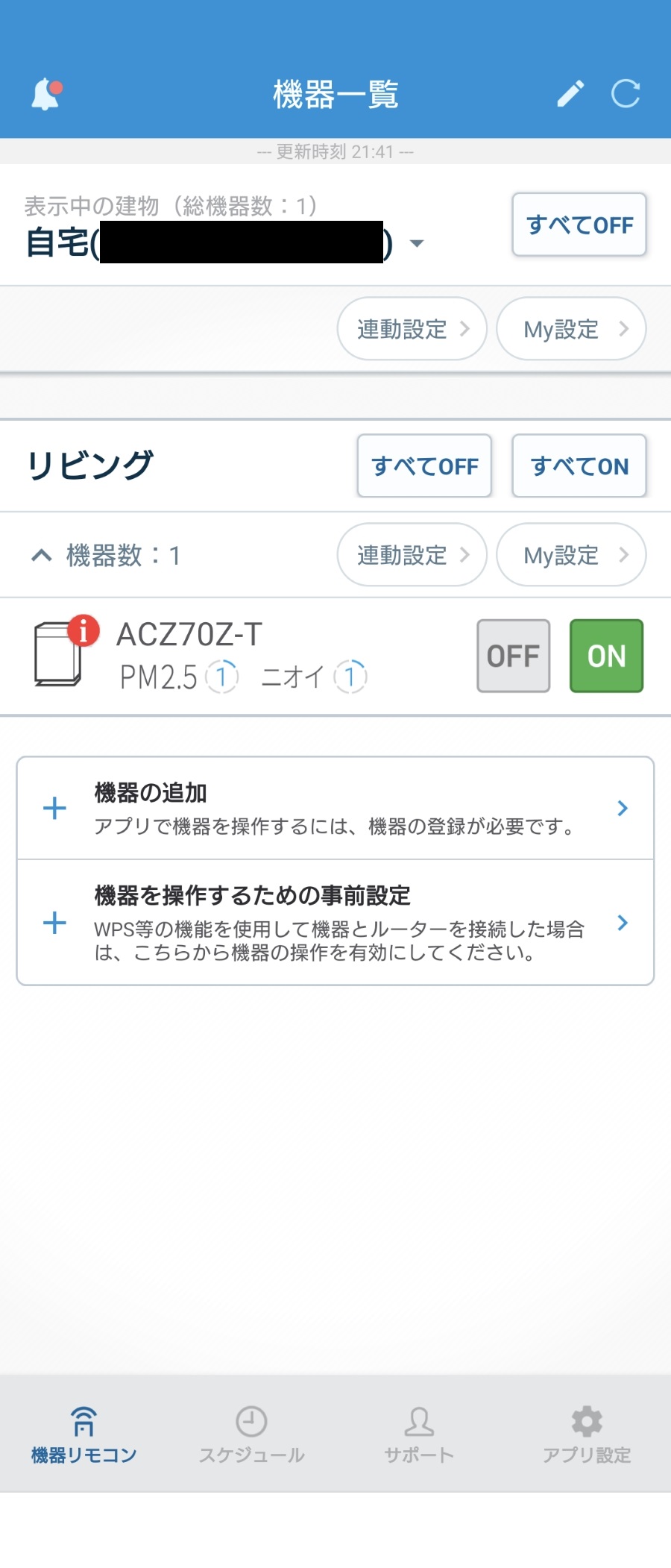Open 機器を操作するための事前設定
Image resolution: width=671 pixels, height=1568 pixels.
pyautogui.click(x=335, y=923)
